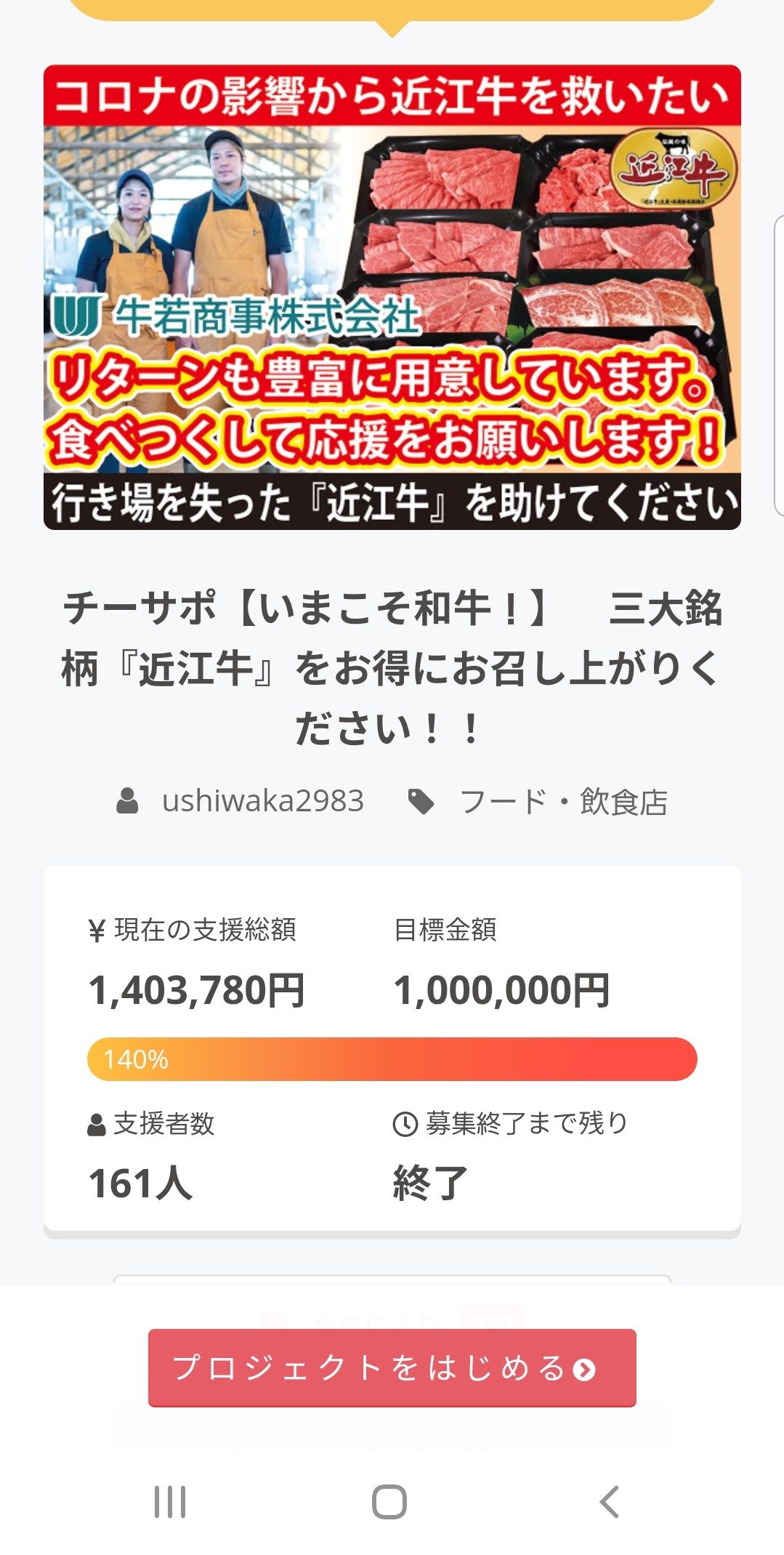View the ushiwaka2983 owner profile
The image size is (784, 1555).
[x=262, y=801]
